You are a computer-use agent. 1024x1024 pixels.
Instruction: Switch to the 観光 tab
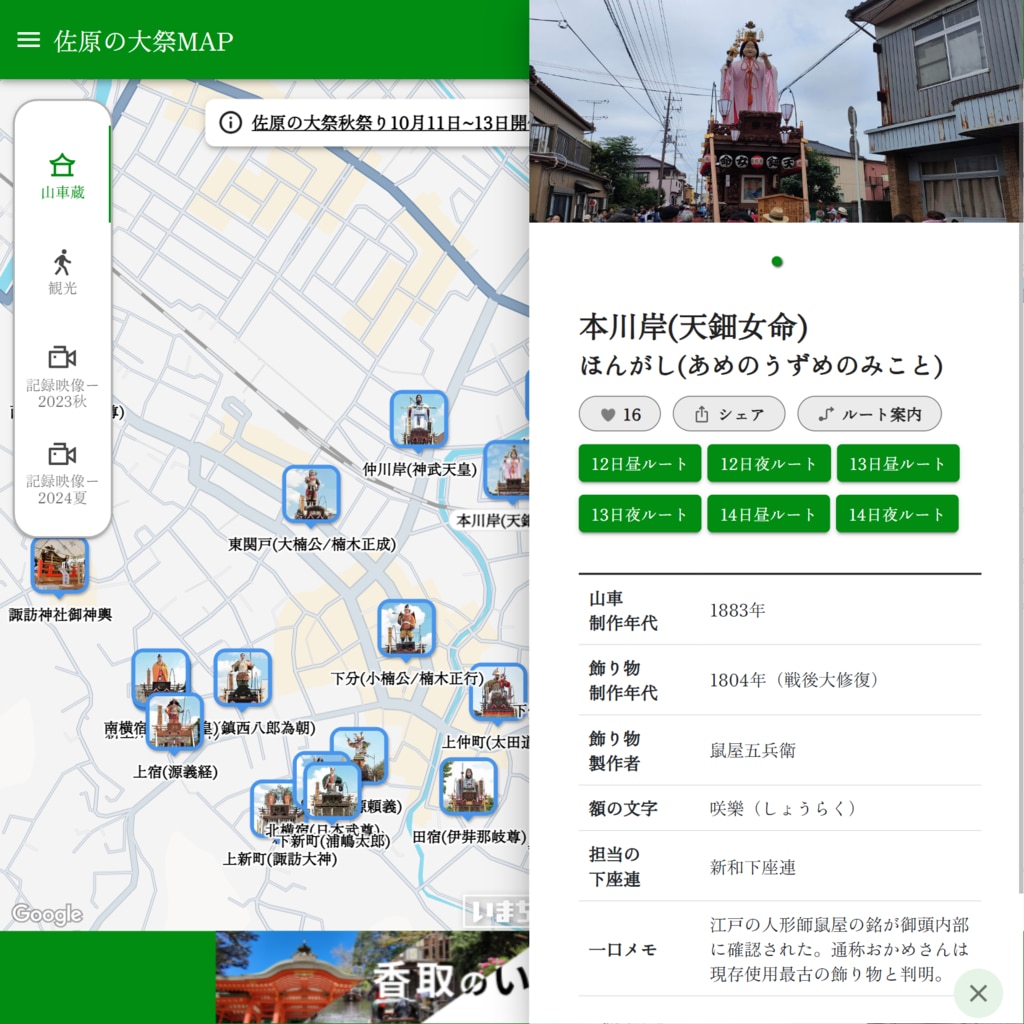click(x=62, y=272)
